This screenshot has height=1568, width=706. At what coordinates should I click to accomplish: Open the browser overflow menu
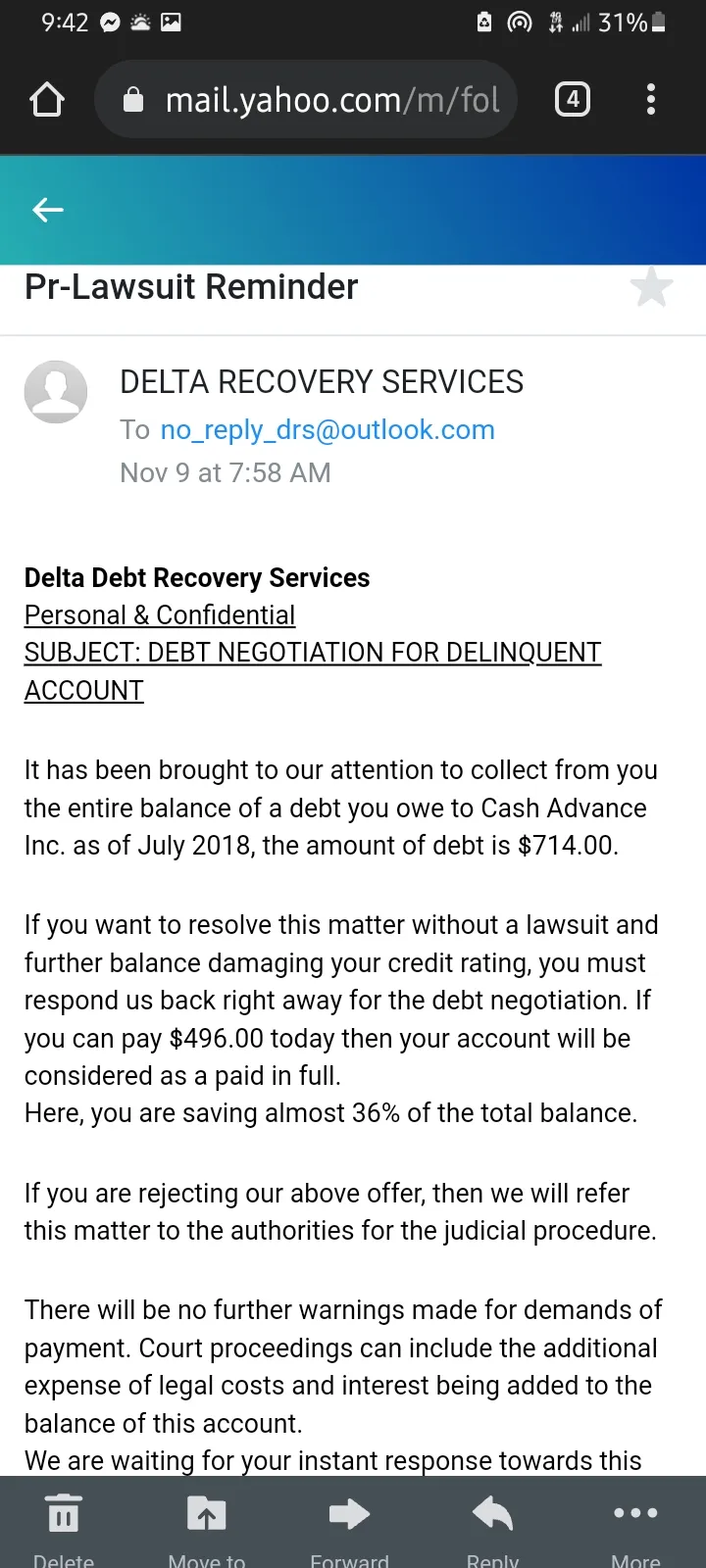(x=651, y=99)
